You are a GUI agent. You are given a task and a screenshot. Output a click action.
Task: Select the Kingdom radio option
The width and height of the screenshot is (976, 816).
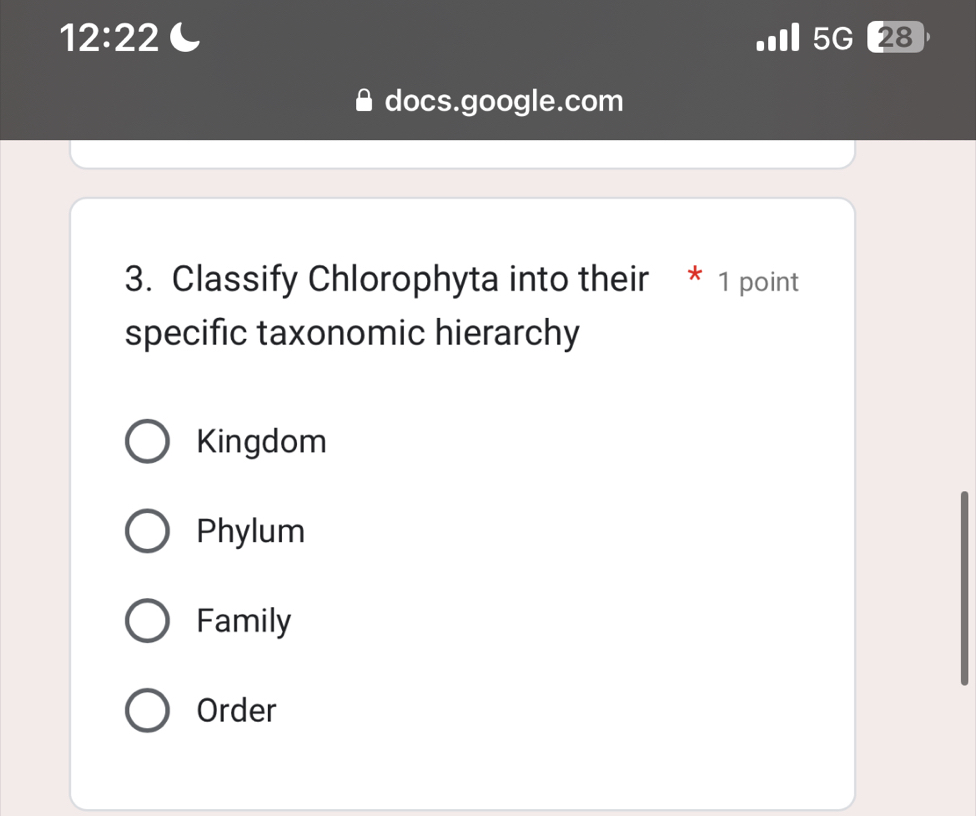click(x=148, y=441)
